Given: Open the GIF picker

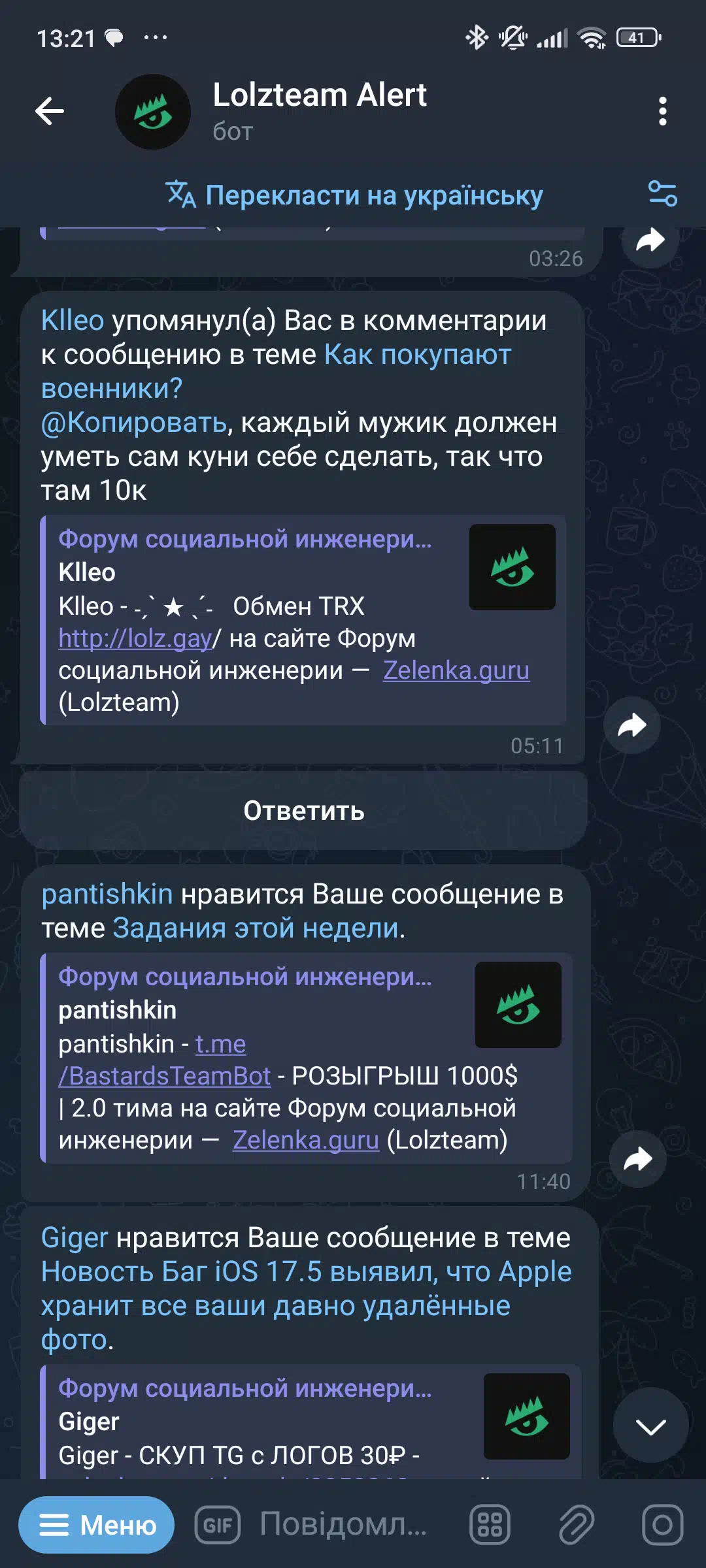Looking at the screenshot, I should (218, 1526).
